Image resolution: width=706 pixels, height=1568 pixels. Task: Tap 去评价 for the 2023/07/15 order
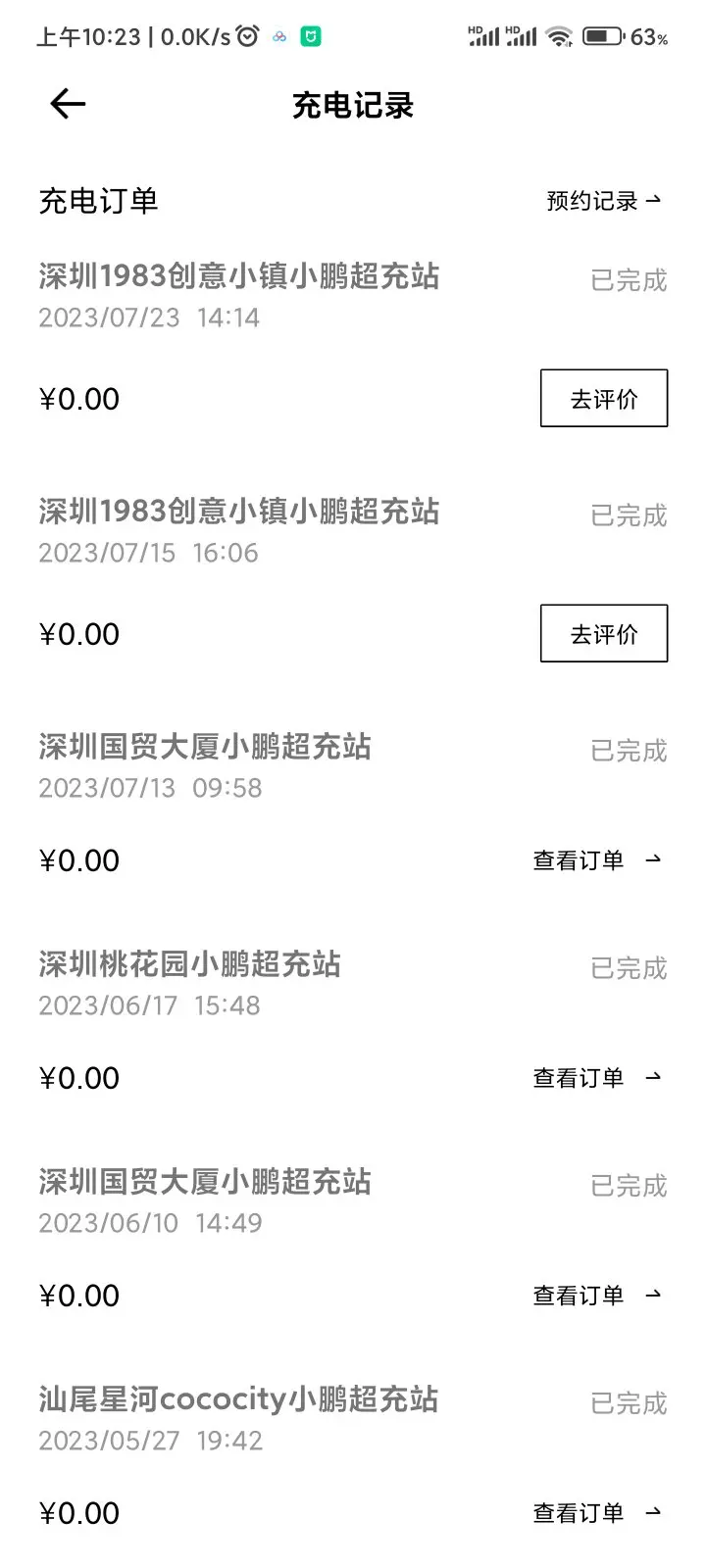[604, 633]
